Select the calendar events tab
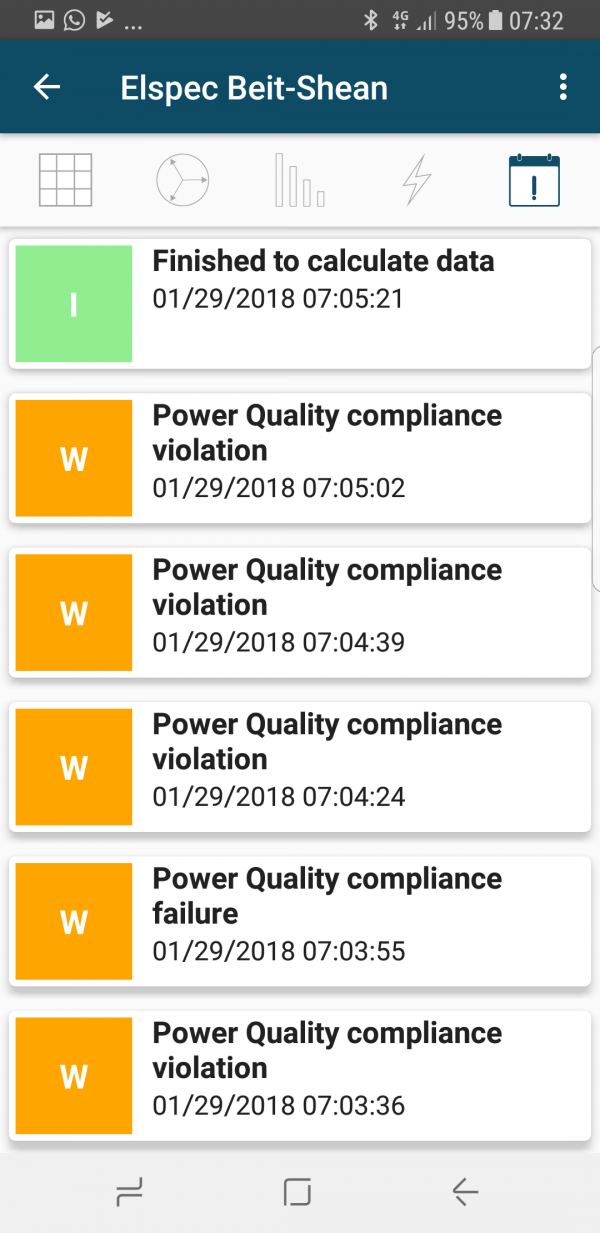This screenshot has width=600, height=1233. (x=534, y=181)
